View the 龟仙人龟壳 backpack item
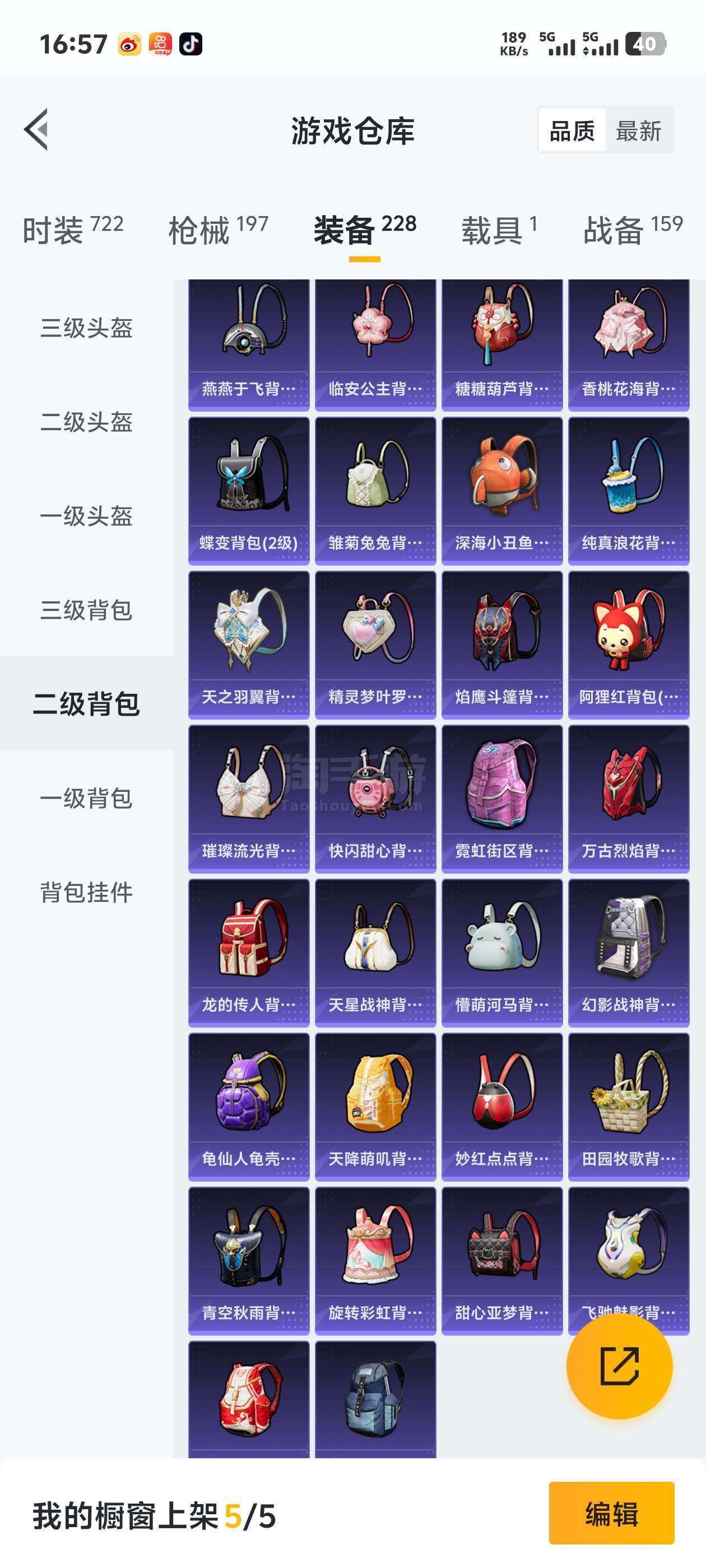706x1568 pixels. (x=249, y=1106)
